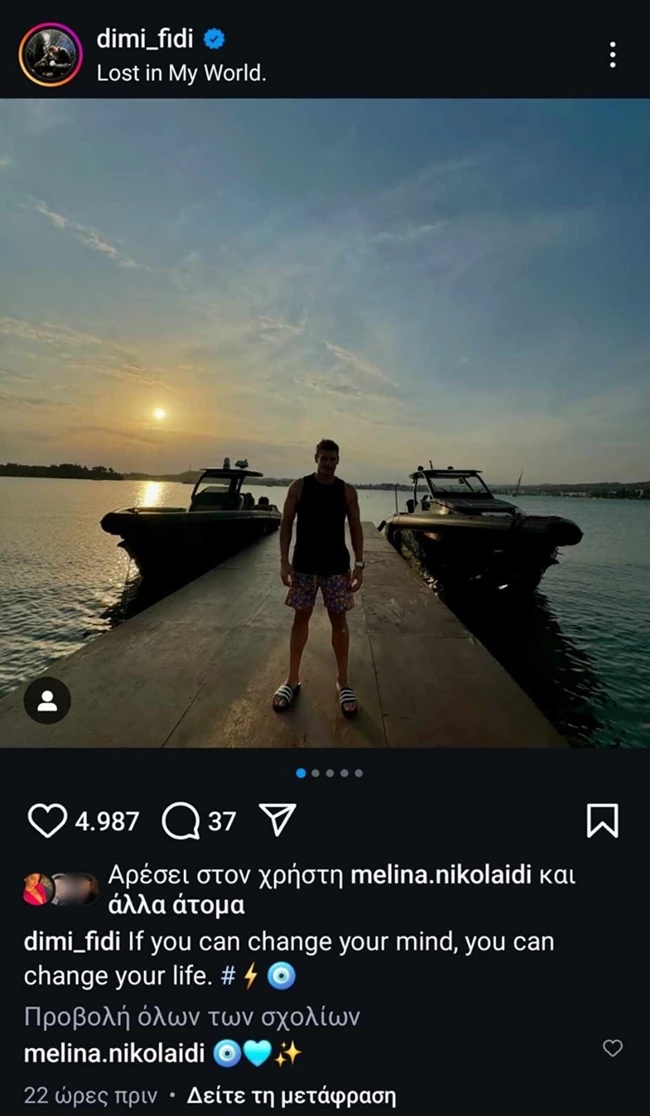The height and width of the screenshot is (1116, 650).
Task: Save the post with bookmark icon
Action: click(x=602, y=821)
